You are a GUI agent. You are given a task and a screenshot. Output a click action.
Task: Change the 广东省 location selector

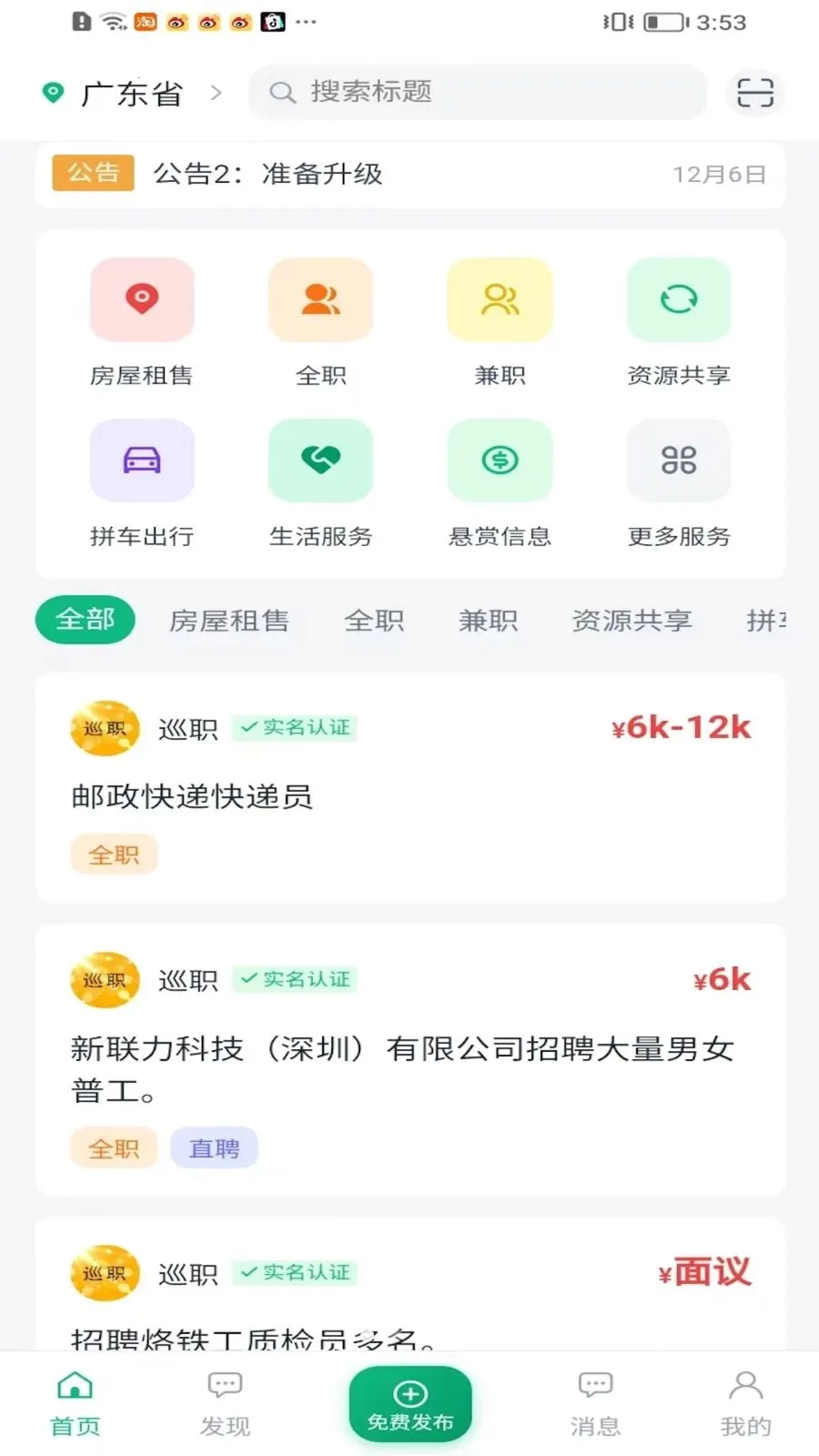[x=132, y=93]
